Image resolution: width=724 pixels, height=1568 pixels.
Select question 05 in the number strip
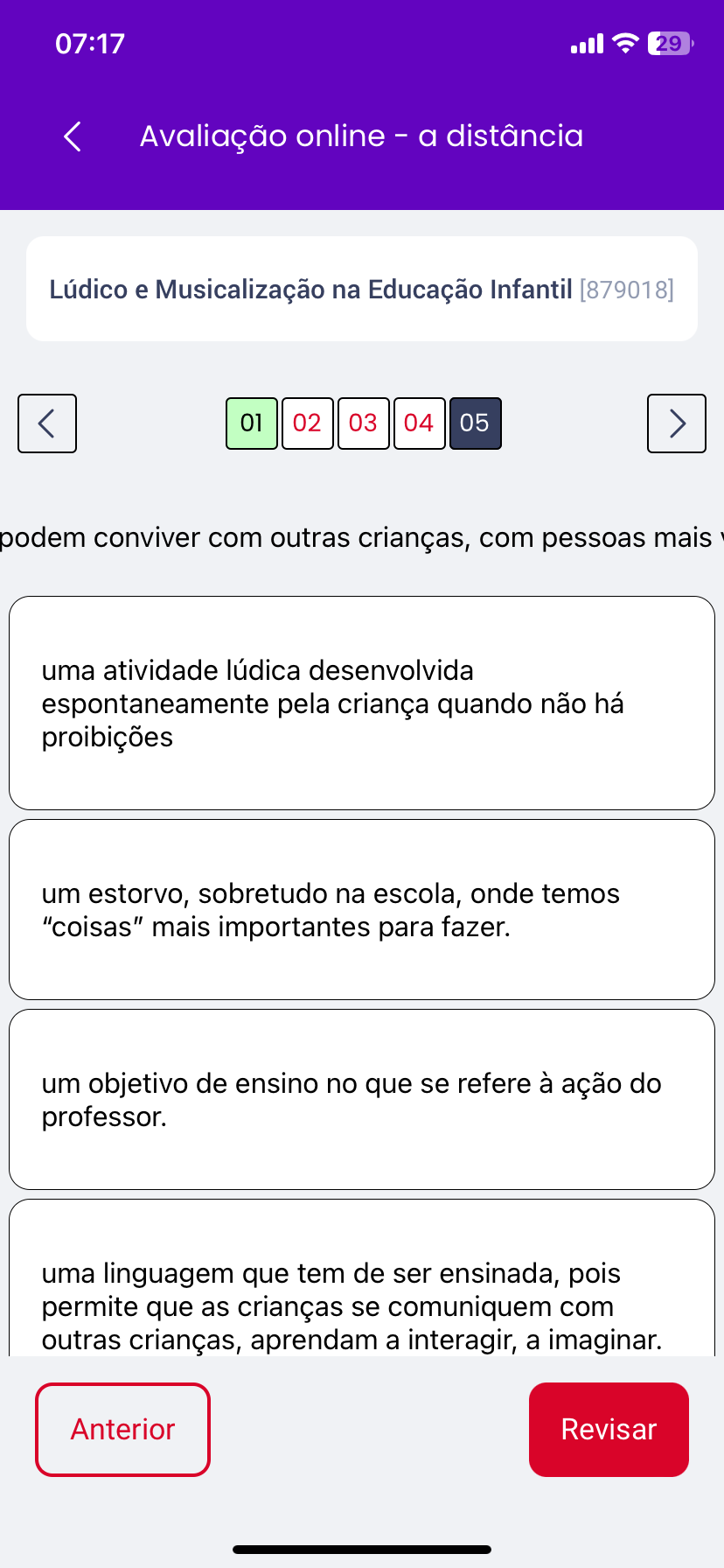click(475, 423)
